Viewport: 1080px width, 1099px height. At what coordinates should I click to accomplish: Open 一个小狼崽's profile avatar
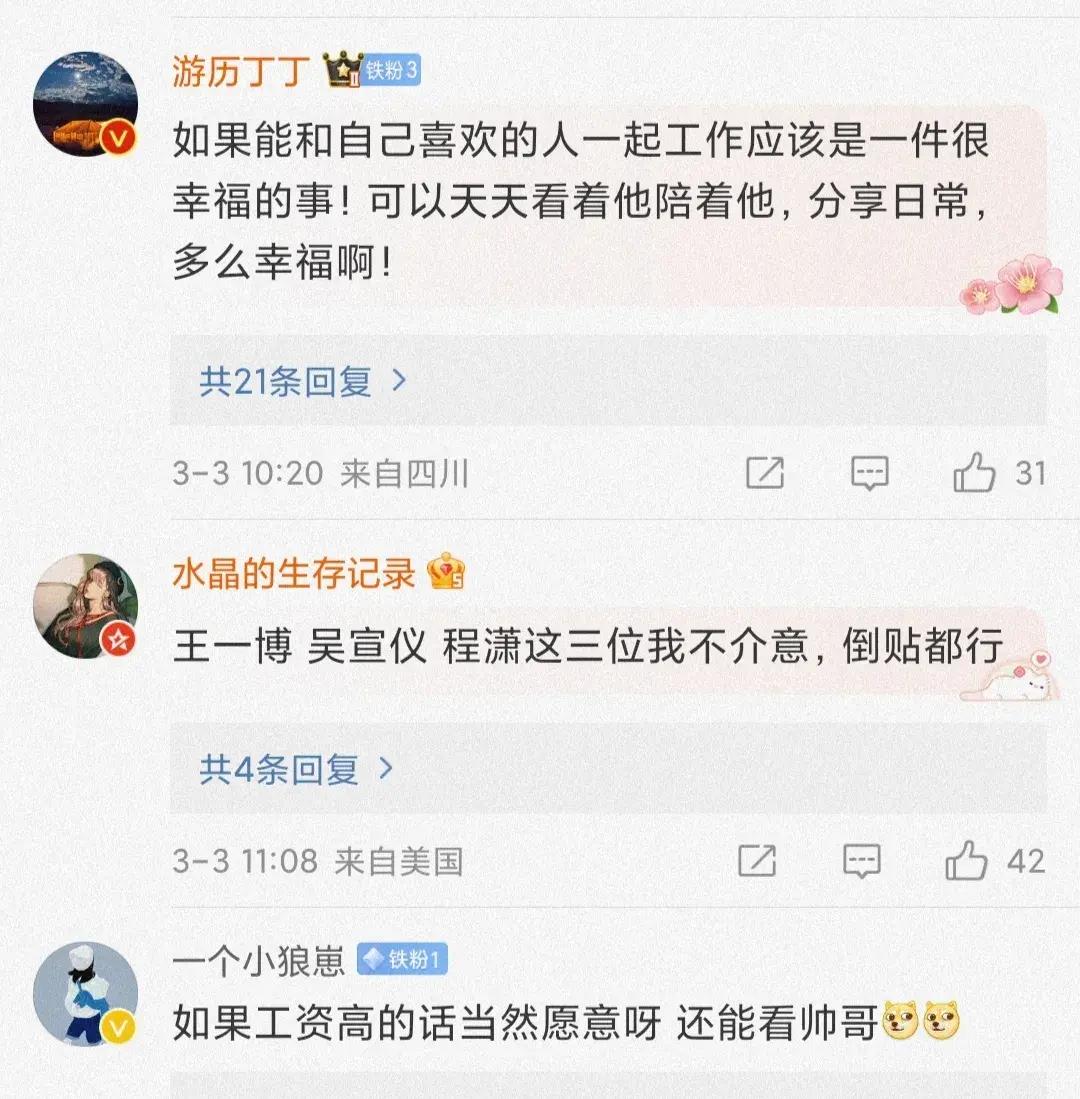85,993
